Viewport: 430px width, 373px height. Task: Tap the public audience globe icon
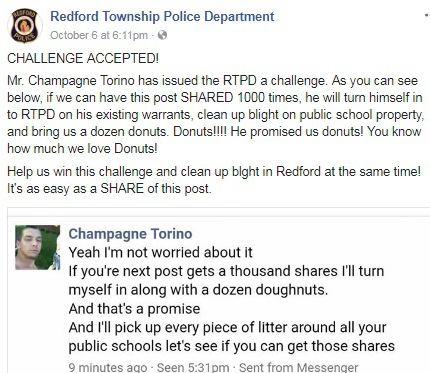[162, 35]
